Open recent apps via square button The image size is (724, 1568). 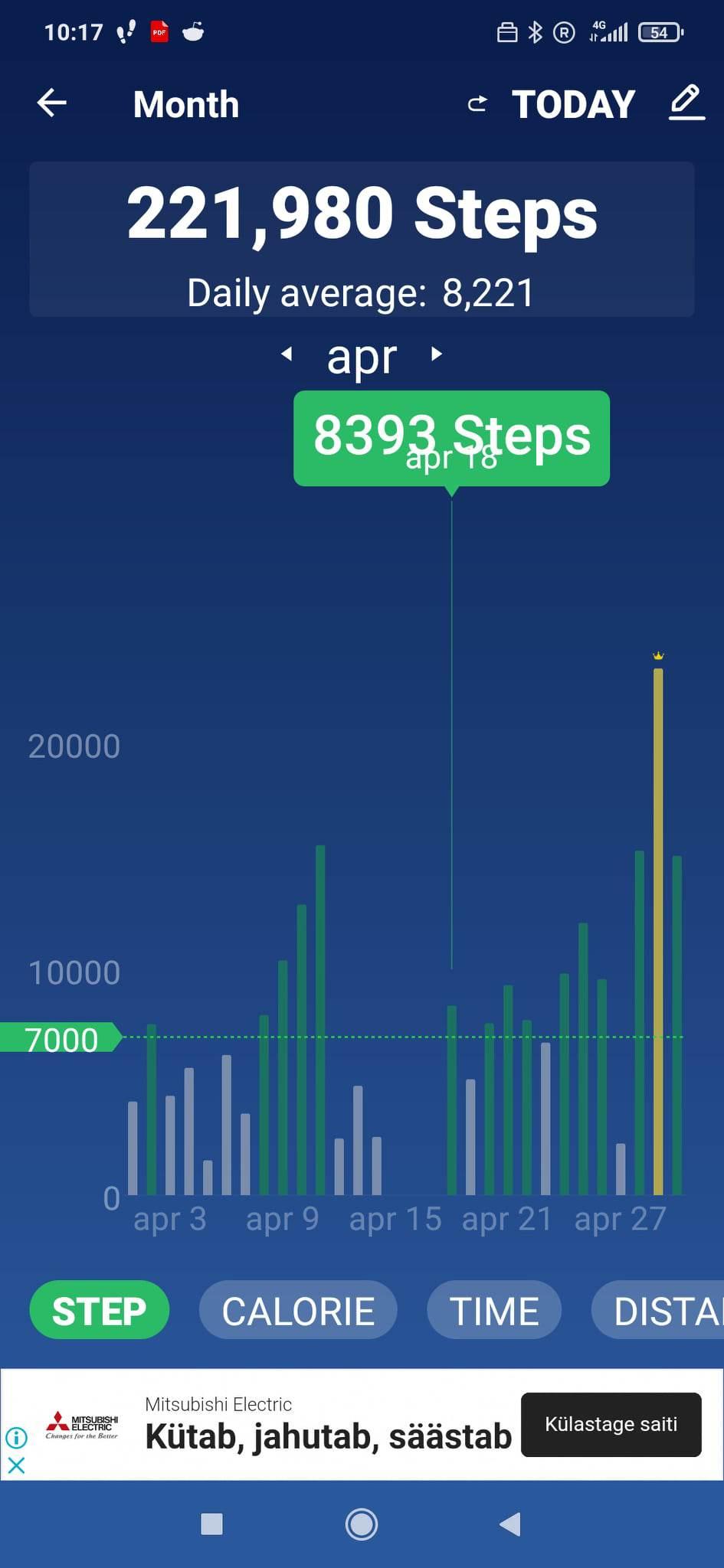point(211,1524)
